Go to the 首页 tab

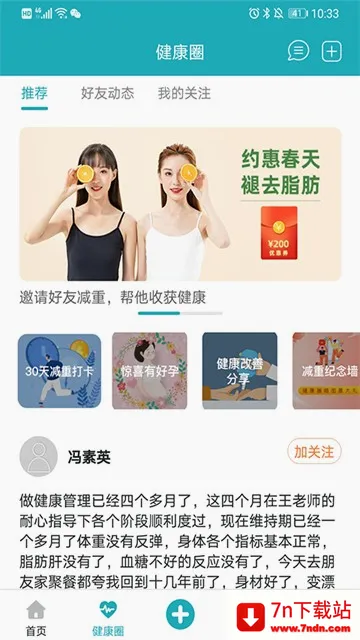pos(36,617)
